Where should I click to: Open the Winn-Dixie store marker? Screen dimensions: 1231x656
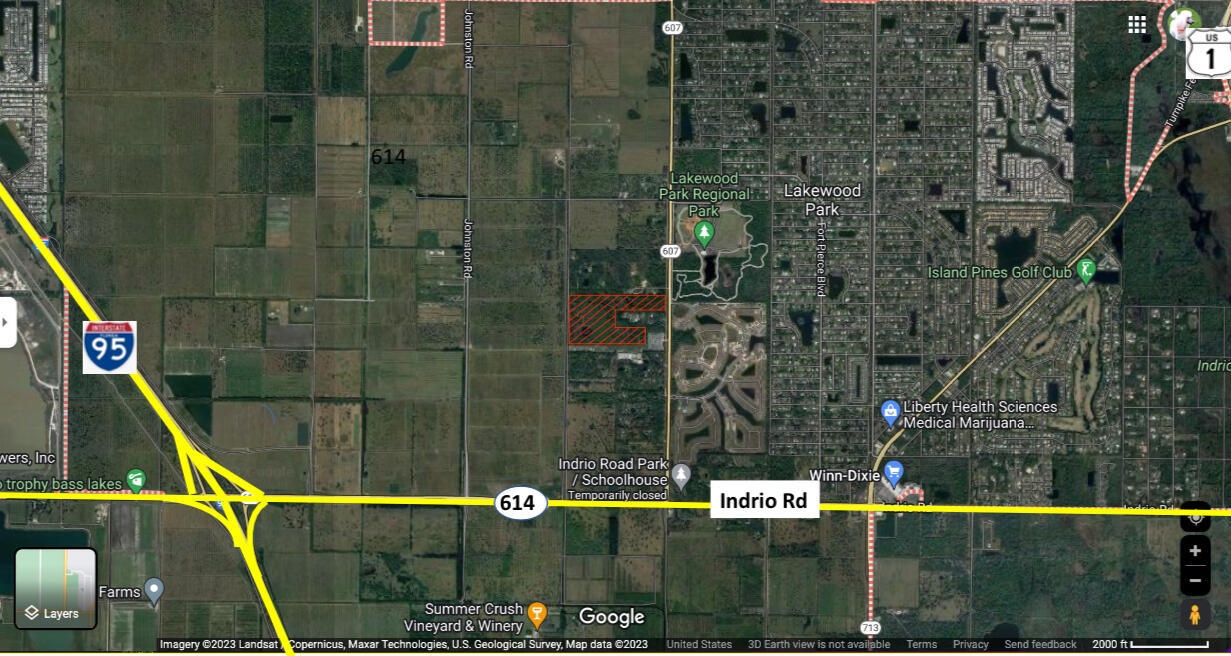pos(894,470)
